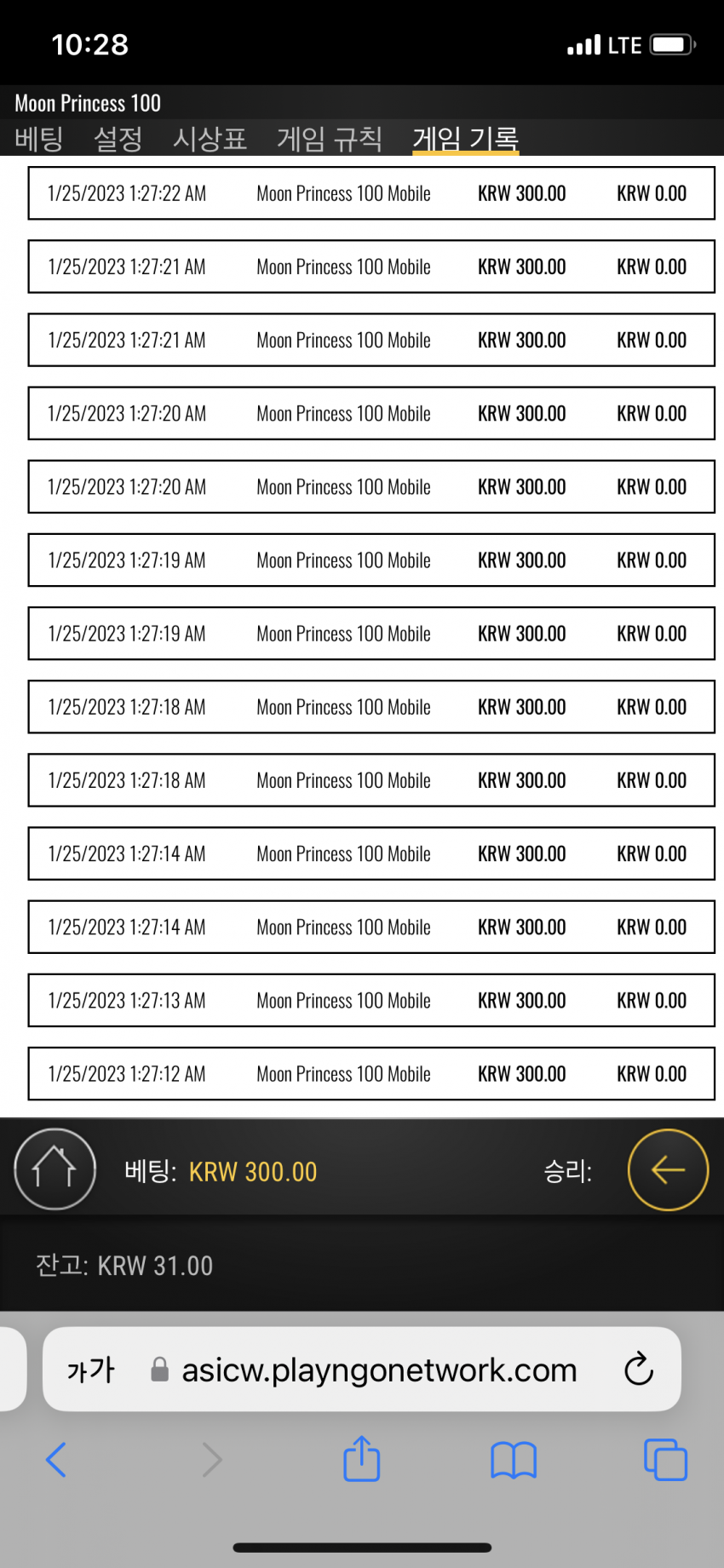
Task: Show open Safari tabs
Action: (x=666, y=1460)
